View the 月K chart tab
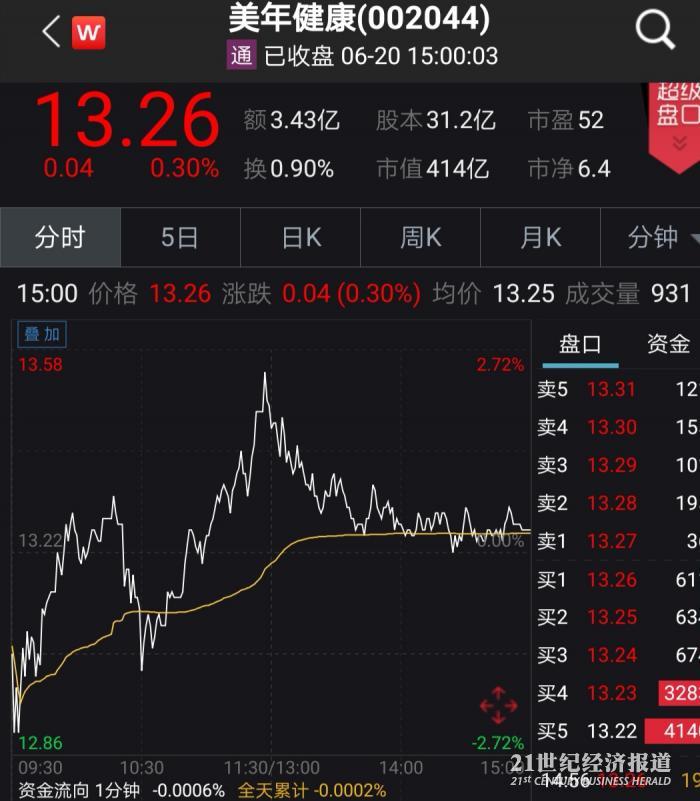Image resolution: width=700 pixels, height=801 pixels. (541, 238)
